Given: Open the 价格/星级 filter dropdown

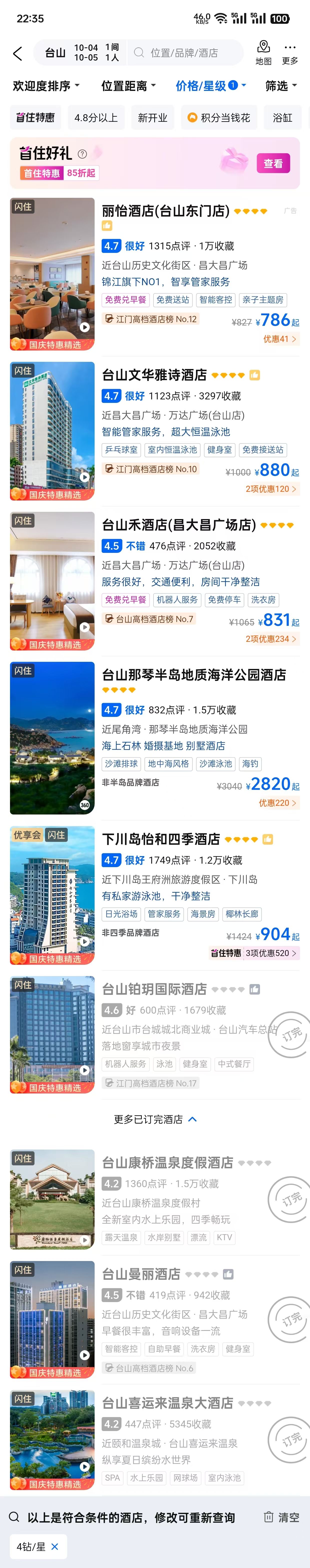Looking at the screenshot, I should (x=210, y=86).
